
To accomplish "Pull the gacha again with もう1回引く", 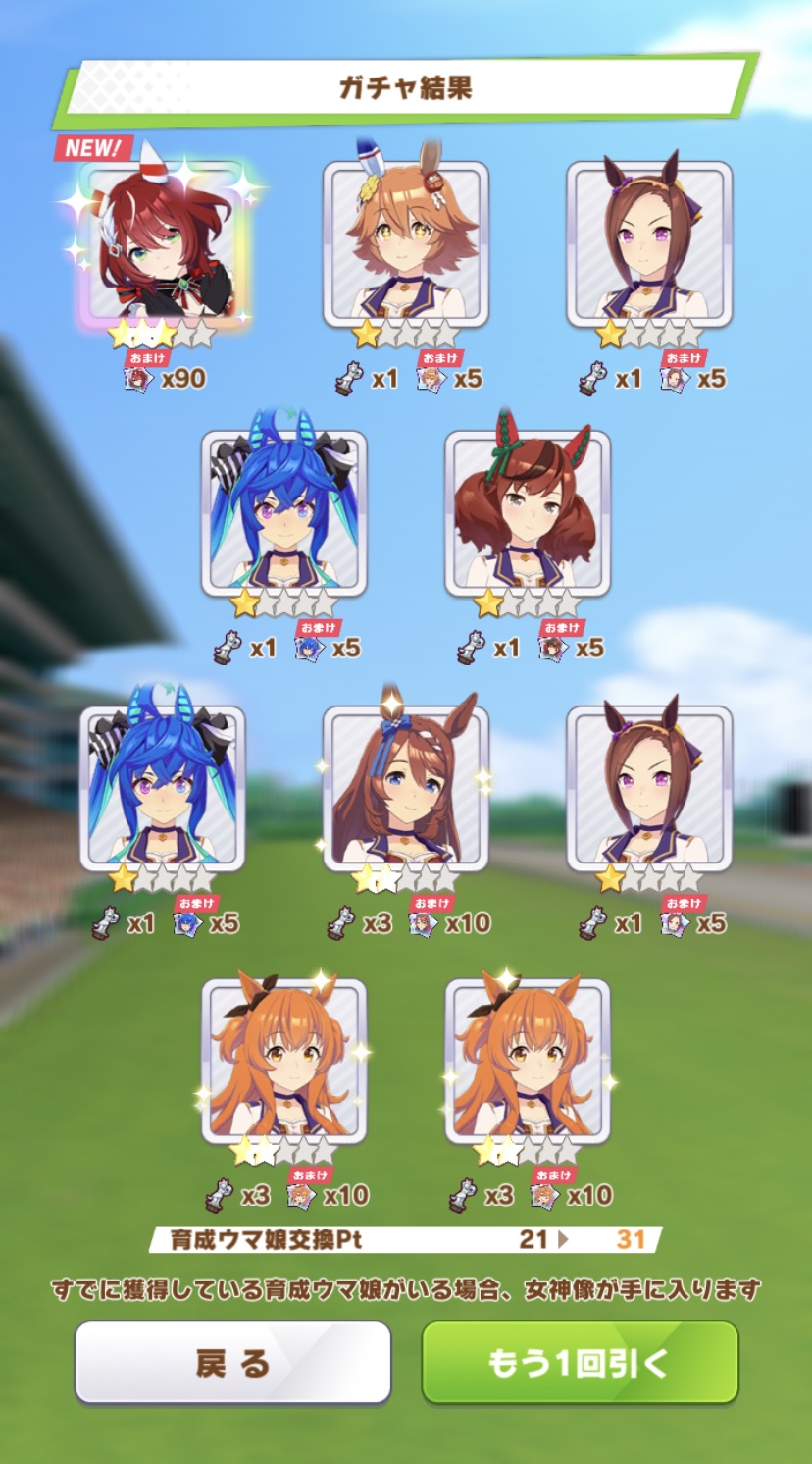I will 580,1361.
